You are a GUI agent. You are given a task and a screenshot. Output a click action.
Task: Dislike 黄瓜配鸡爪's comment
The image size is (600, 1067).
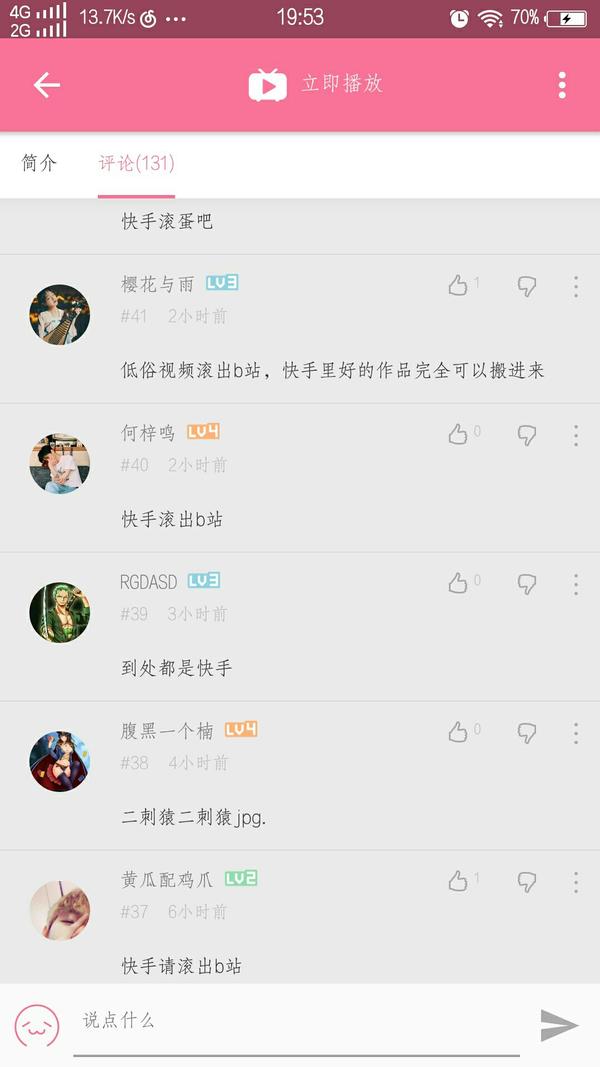527,882
